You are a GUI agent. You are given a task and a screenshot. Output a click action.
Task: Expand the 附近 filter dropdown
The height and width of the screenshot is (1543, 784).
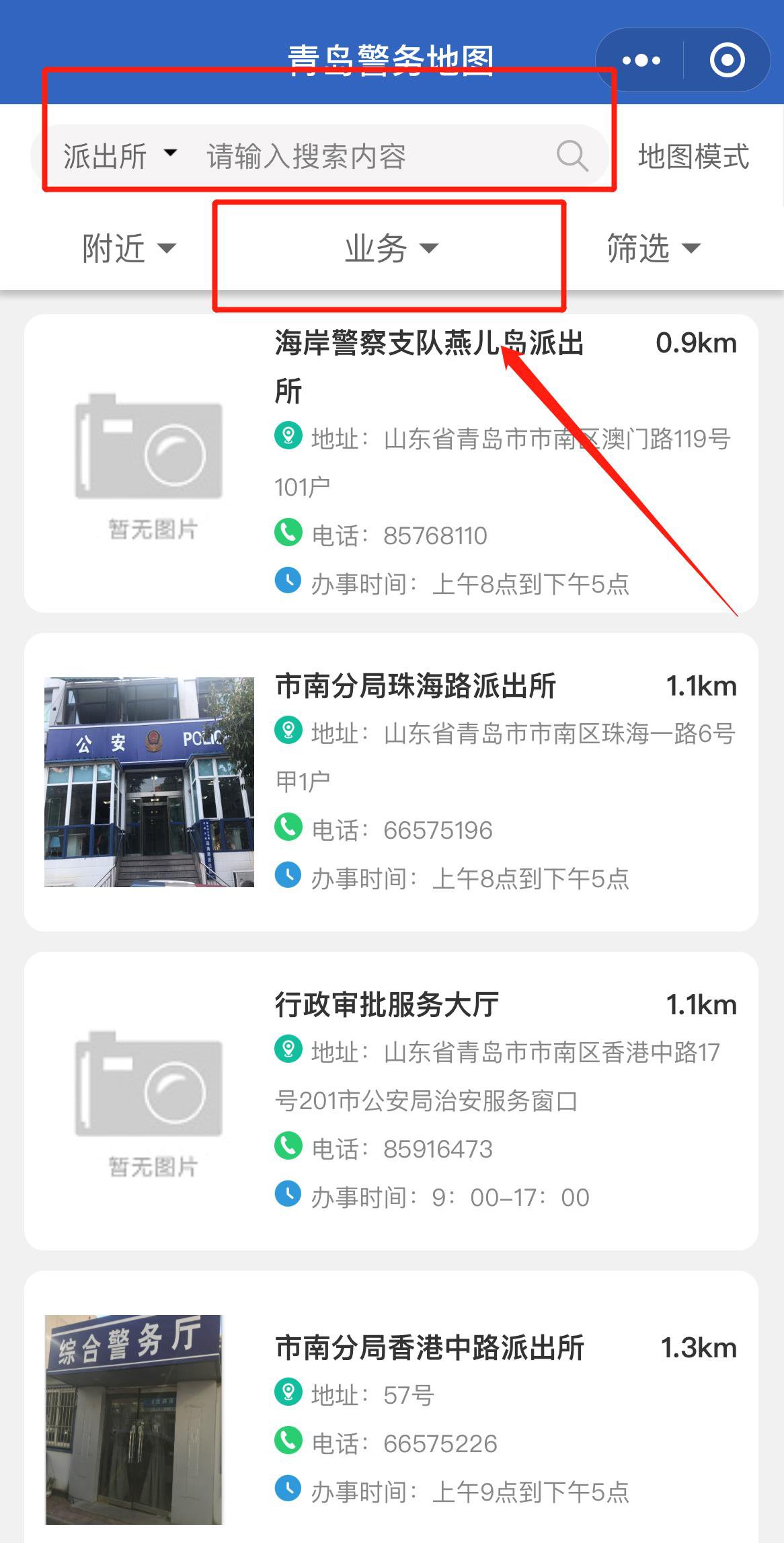point(128,248)
